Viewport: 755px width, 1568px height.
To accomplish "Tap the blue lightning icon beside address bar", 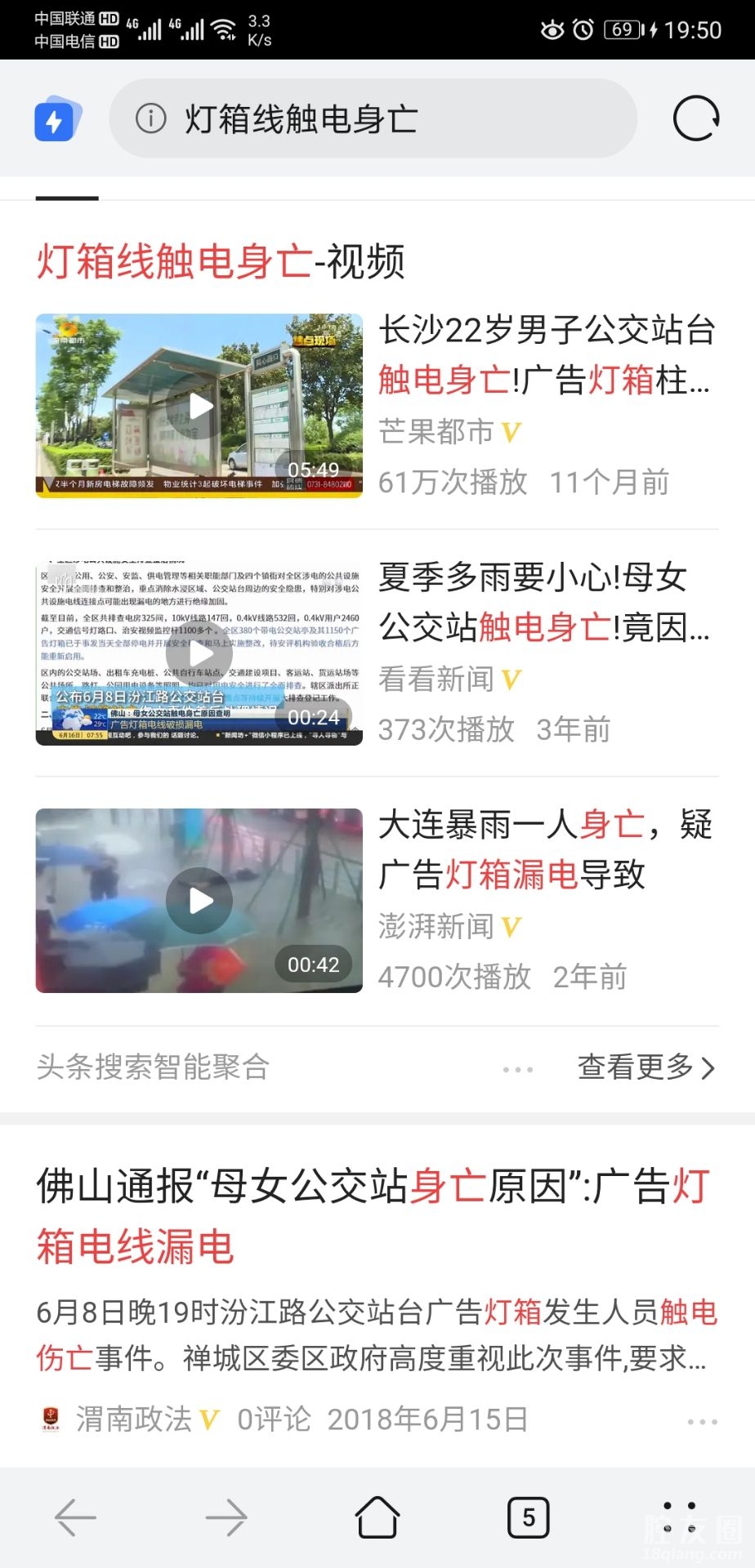I will coord(56,120).
